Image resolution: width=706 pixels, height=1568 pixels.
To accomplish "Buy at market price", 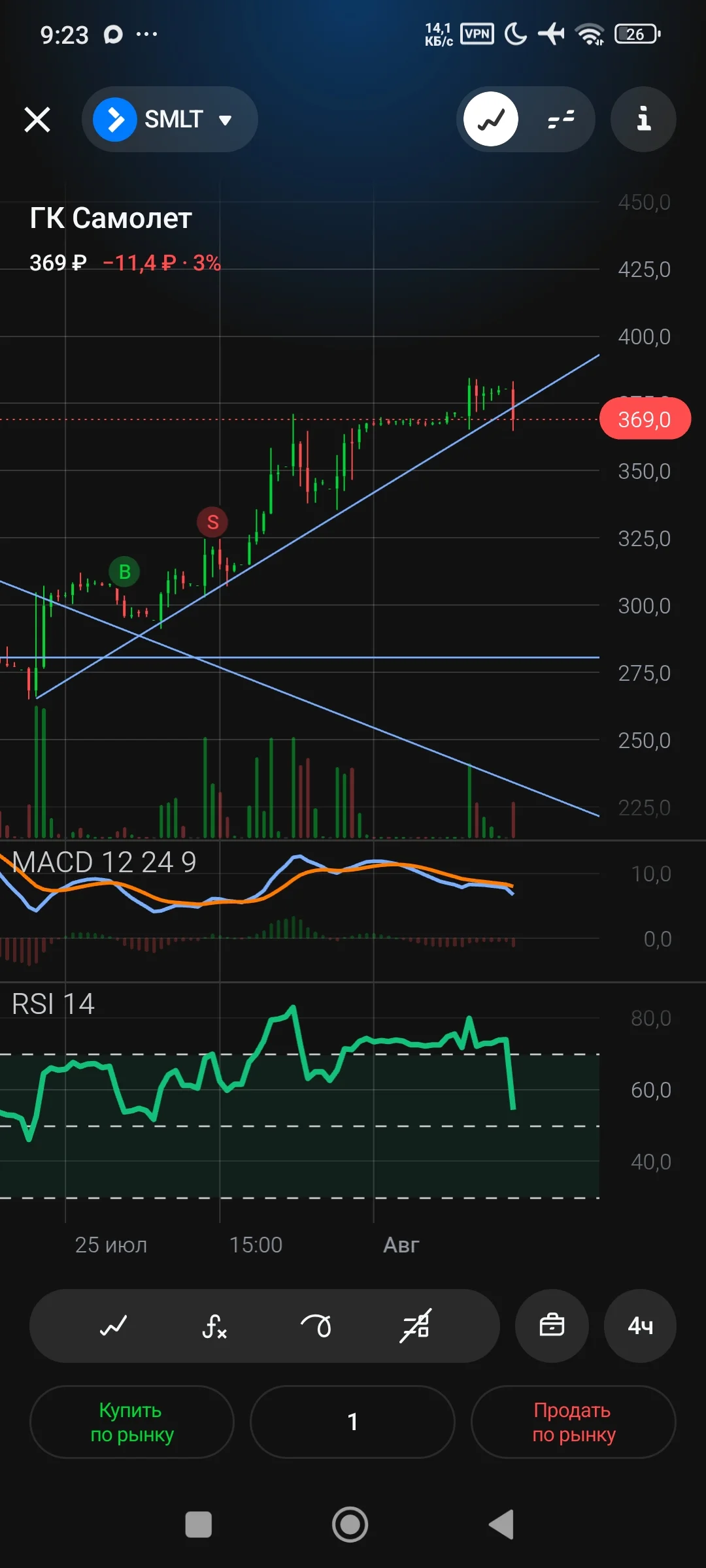I will click(x=132, y=1422).
